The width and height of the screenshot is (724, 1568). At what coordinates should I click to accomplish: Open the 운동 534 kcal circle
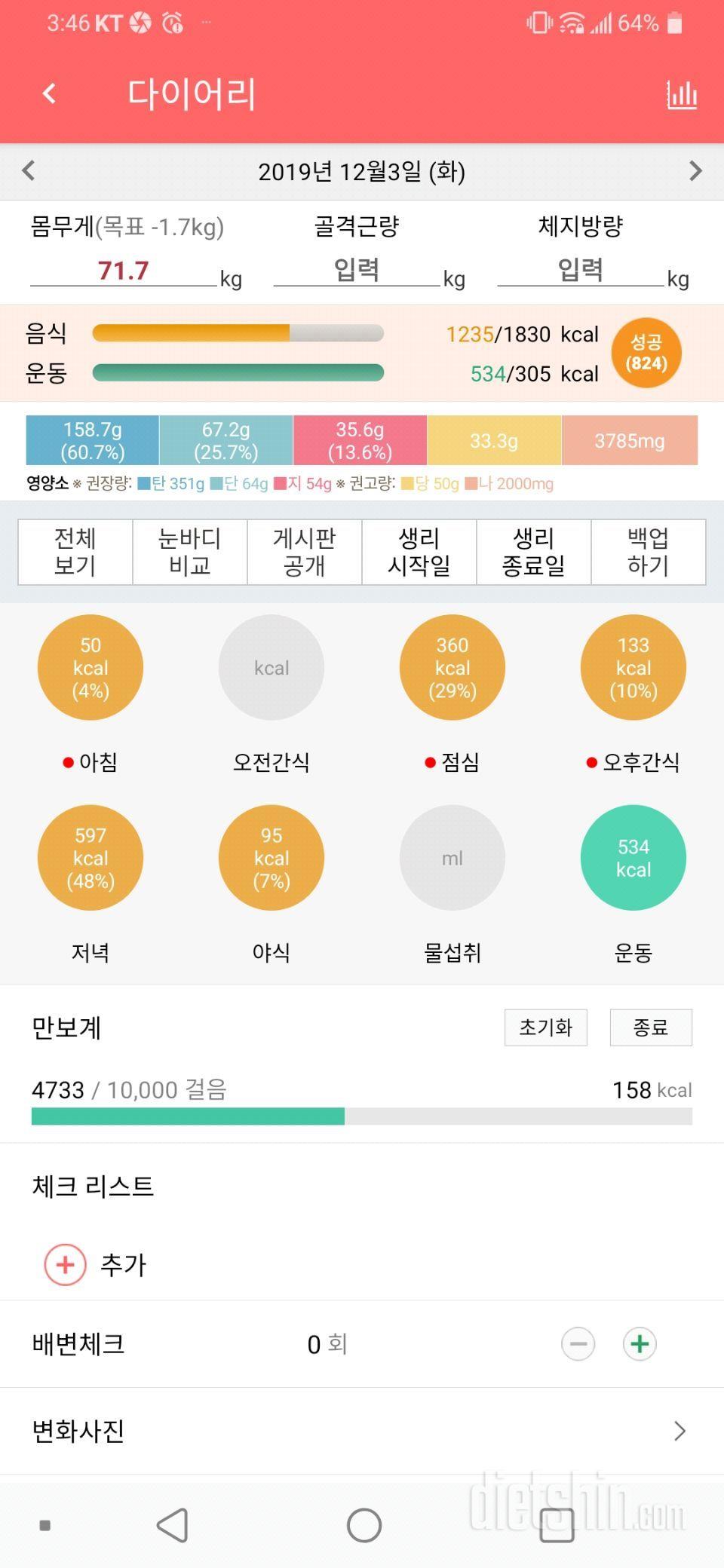(x=633, y=857)
